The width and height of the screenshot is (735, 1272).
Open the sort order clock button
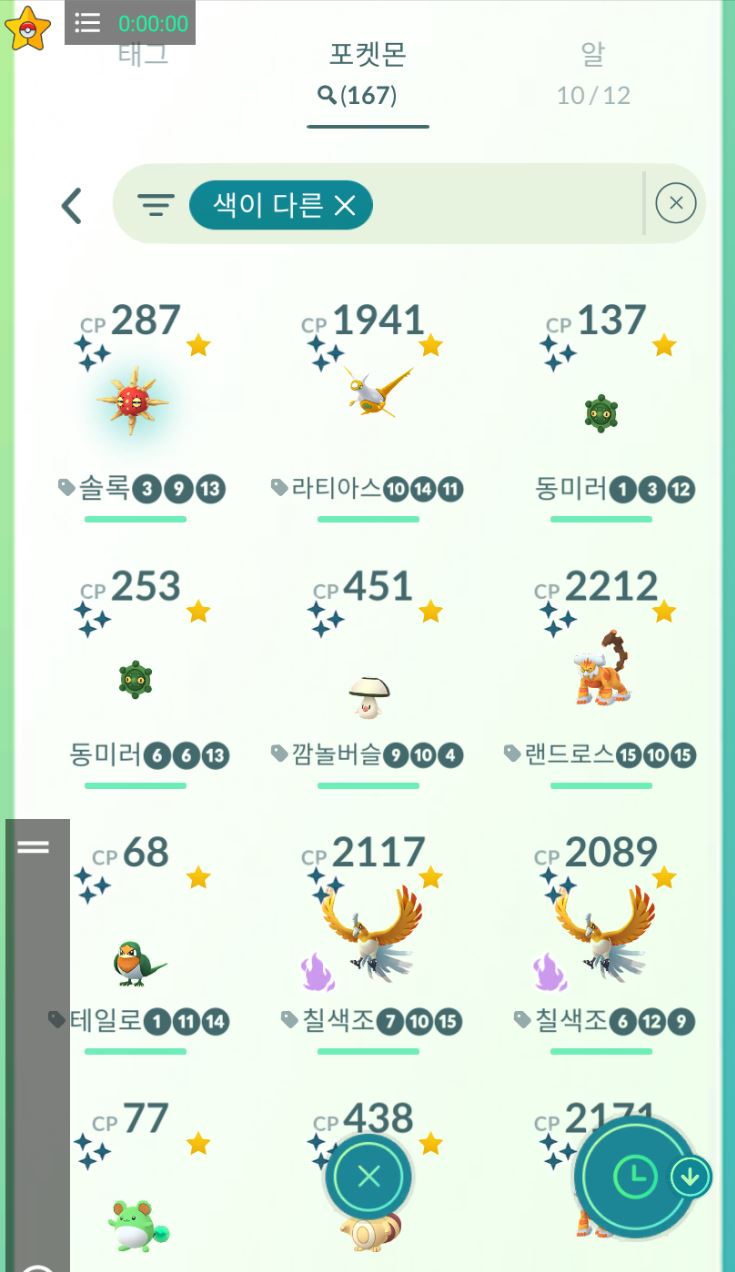tap(634, 1177)
